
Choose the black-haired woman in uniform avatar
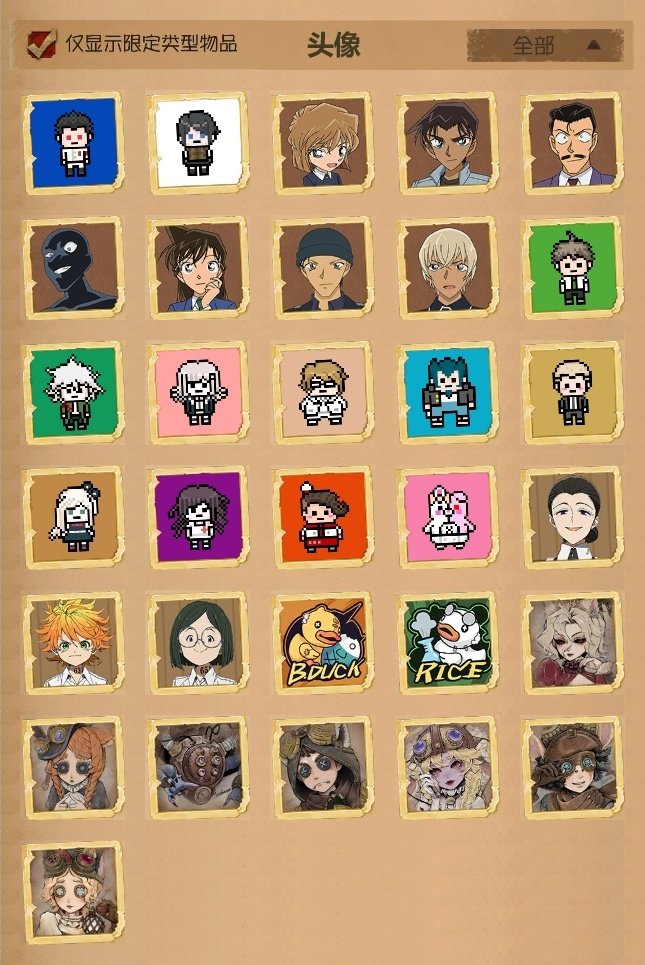[572, 517]
